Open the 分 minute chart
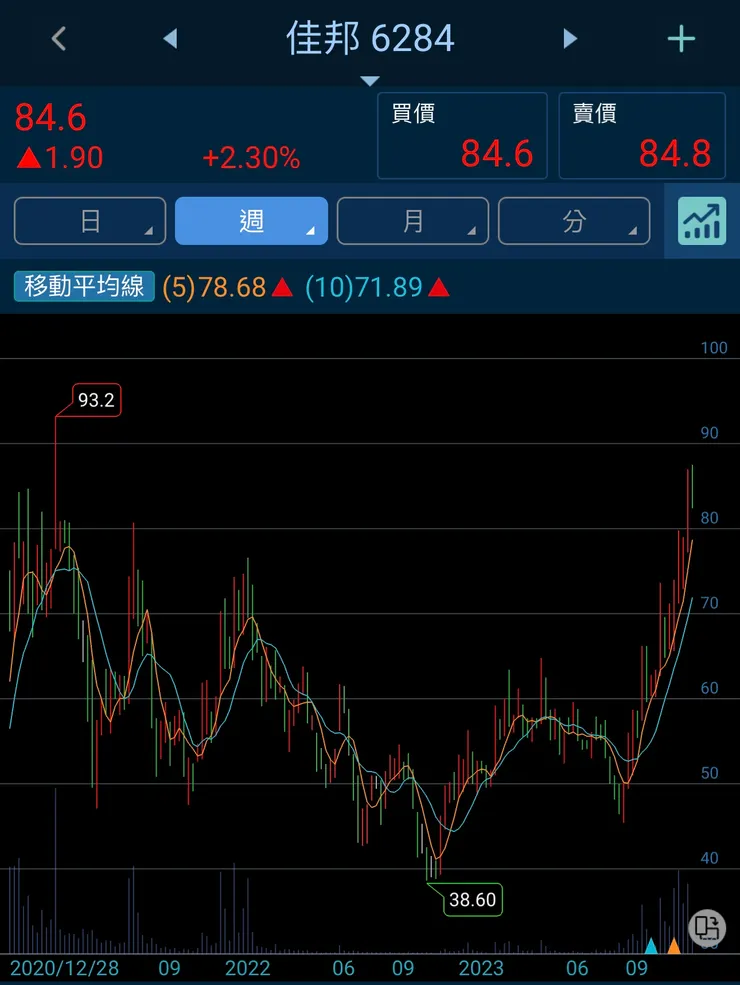 click(x=573, y=221)
